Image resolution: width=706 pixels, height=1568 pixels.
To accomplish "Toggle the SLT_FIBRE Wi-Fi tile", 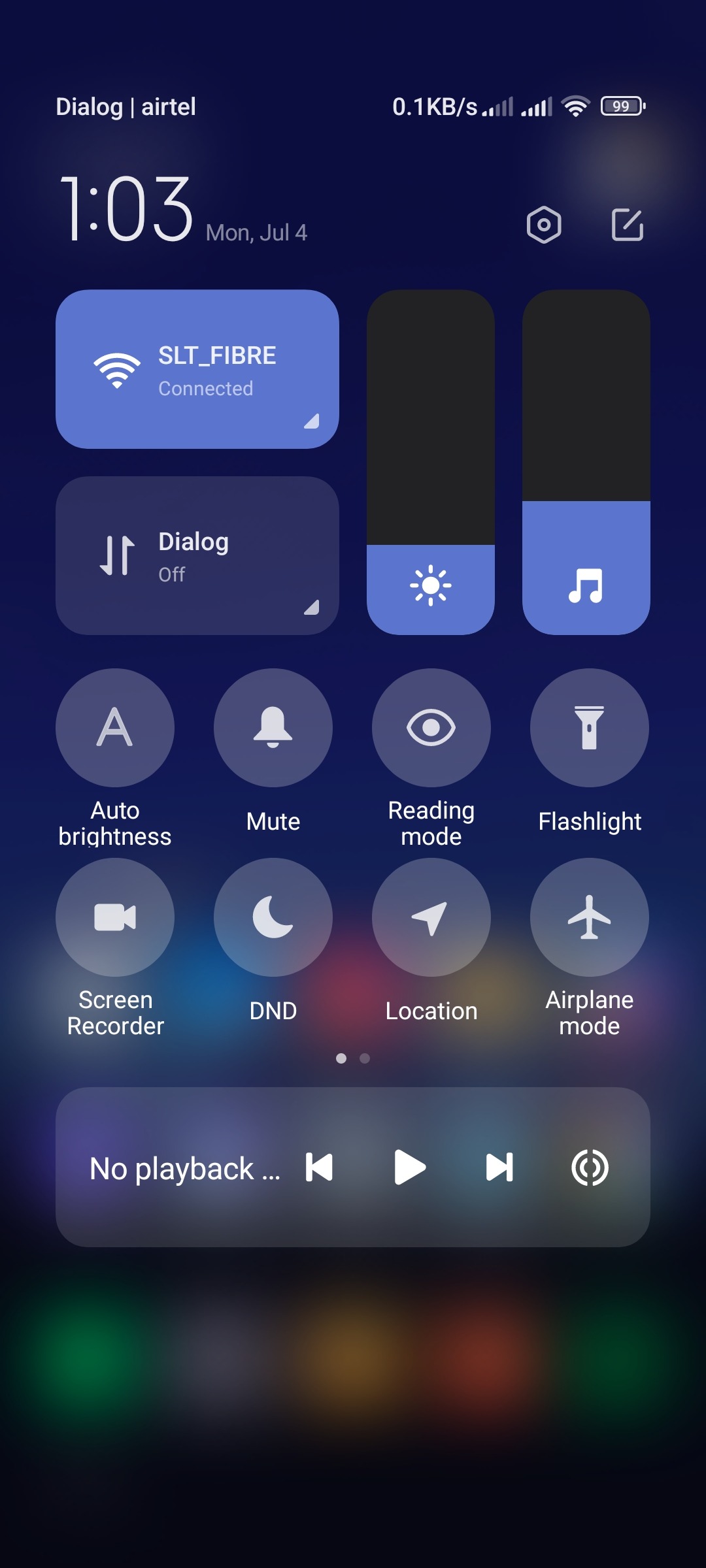I will 197,369.
